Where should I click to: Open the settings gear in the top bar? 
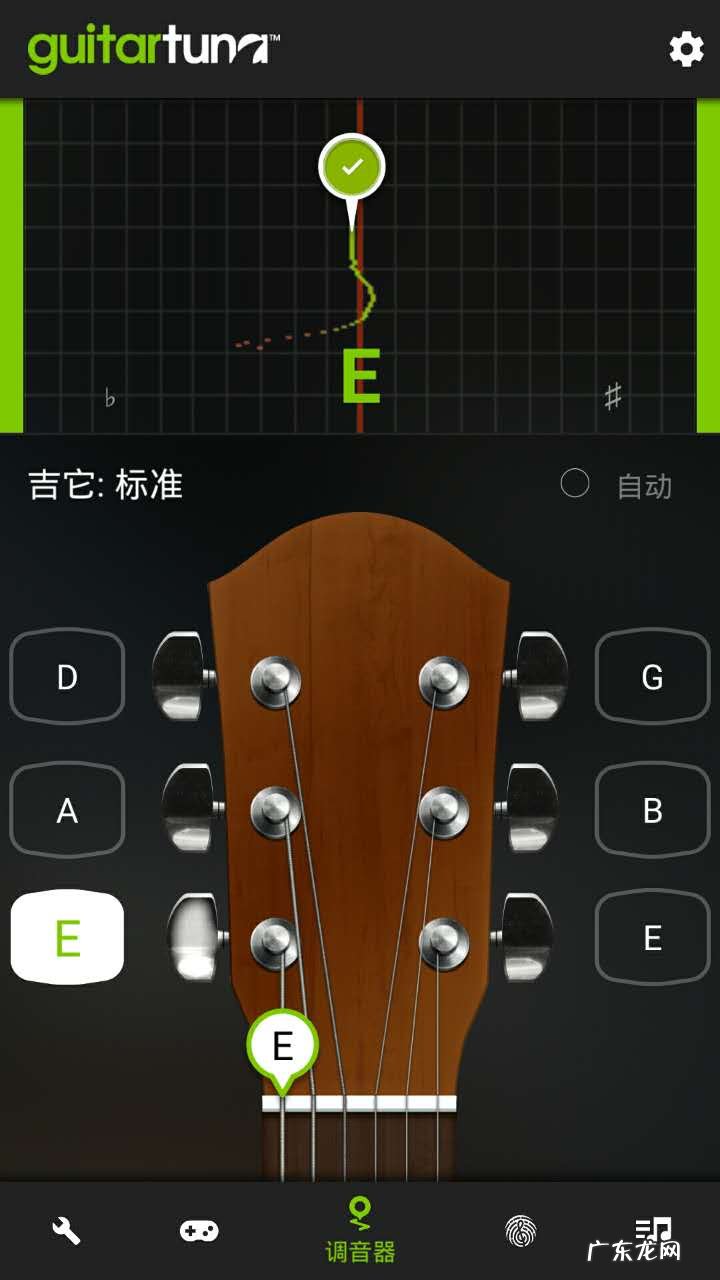coord(684,47)
